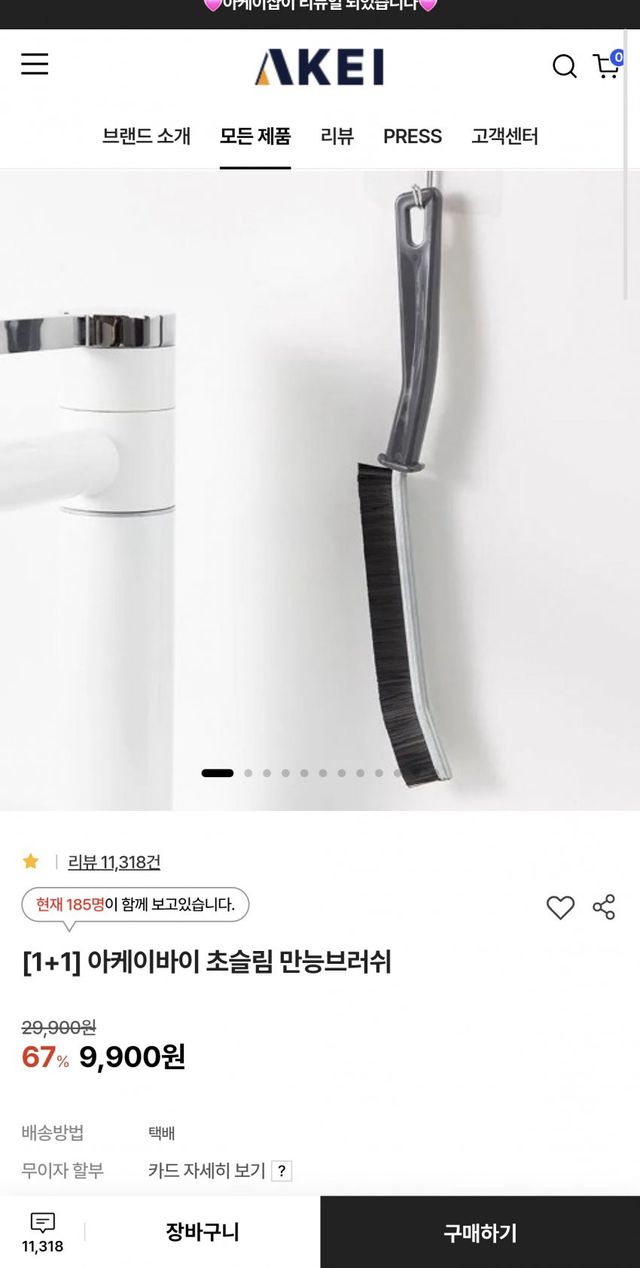Switch to the 브랜드 소개 tab
Screen dimensions: 640x1268
coord(146,137)
